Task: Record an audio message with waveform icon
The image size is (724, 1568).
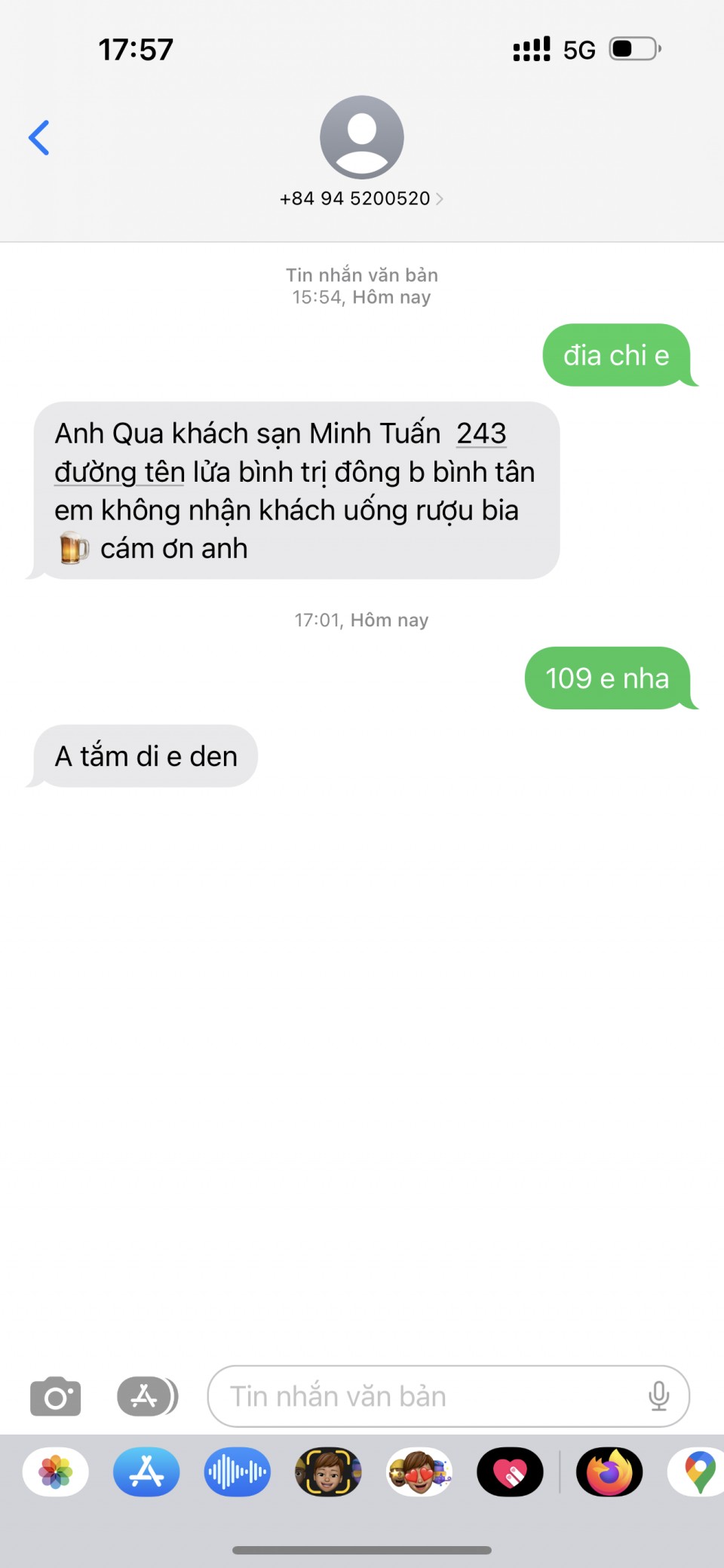Action: 237,1472
